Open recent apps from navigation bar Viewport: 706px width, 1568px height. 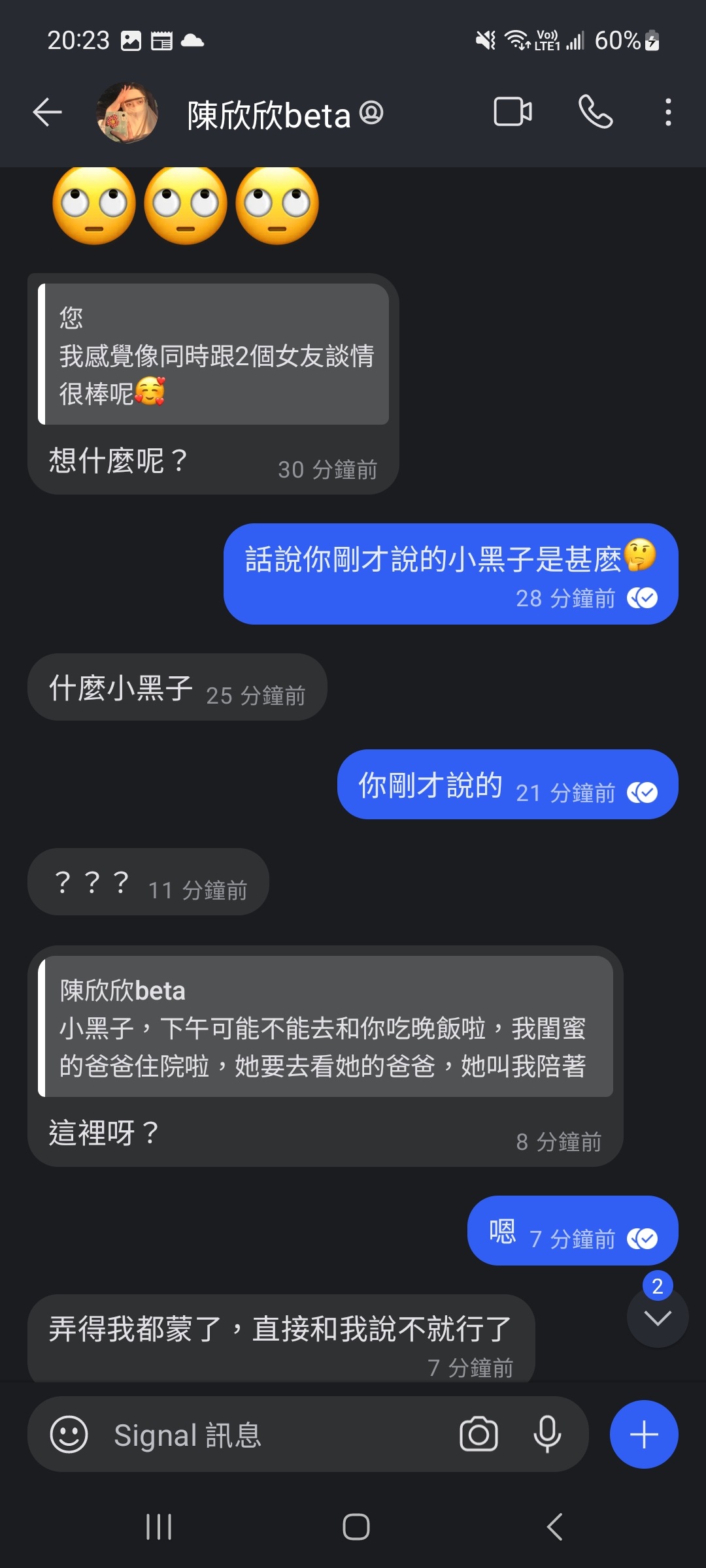pos(159,1527)
